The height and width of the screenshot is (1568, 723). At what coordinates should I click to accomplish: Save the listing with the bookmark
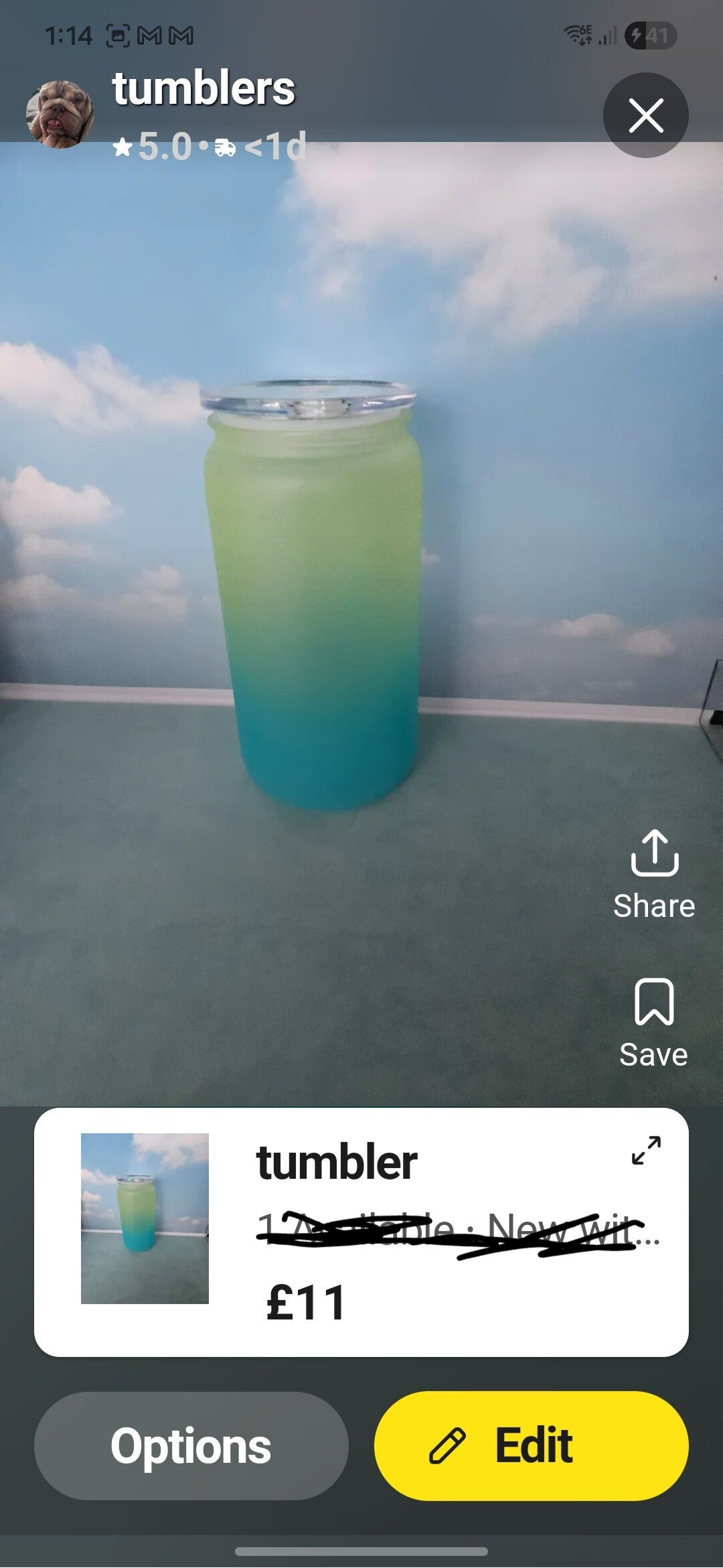(653, 1021)
